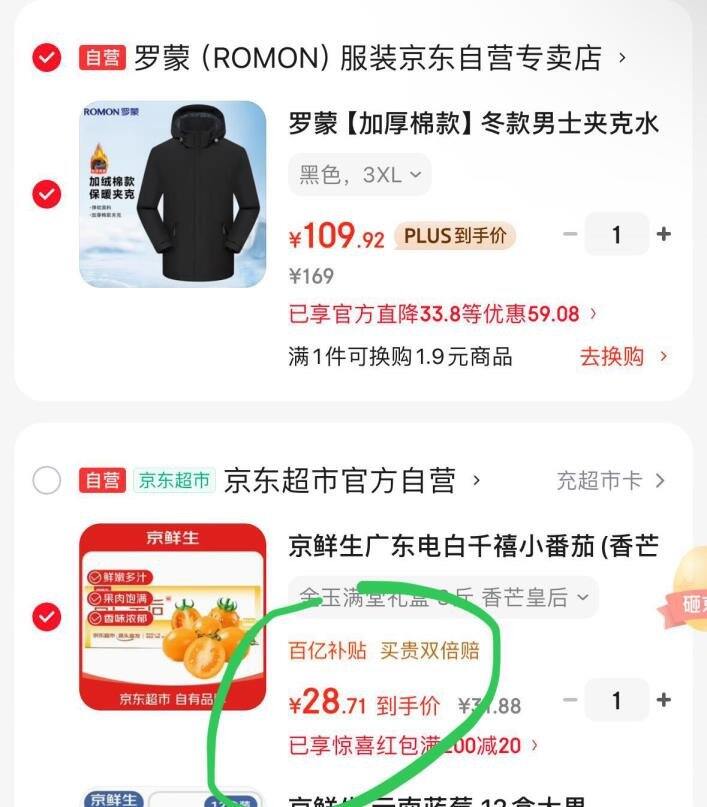
Task: Deselect the 京鲜生 tomato item checkbox
Action: 46,617
